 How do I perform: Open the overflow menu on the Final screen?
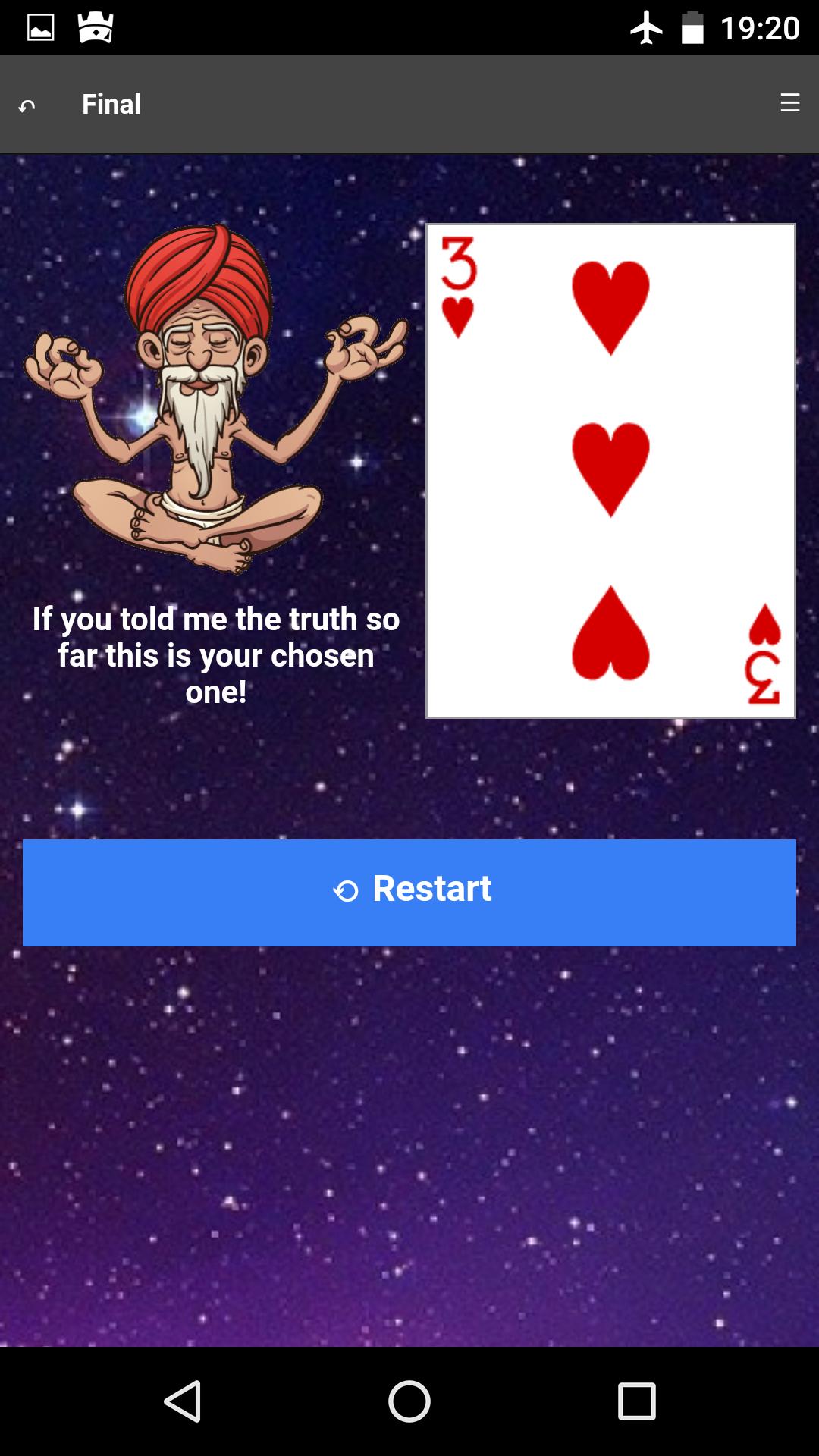(x=790, y=104)
